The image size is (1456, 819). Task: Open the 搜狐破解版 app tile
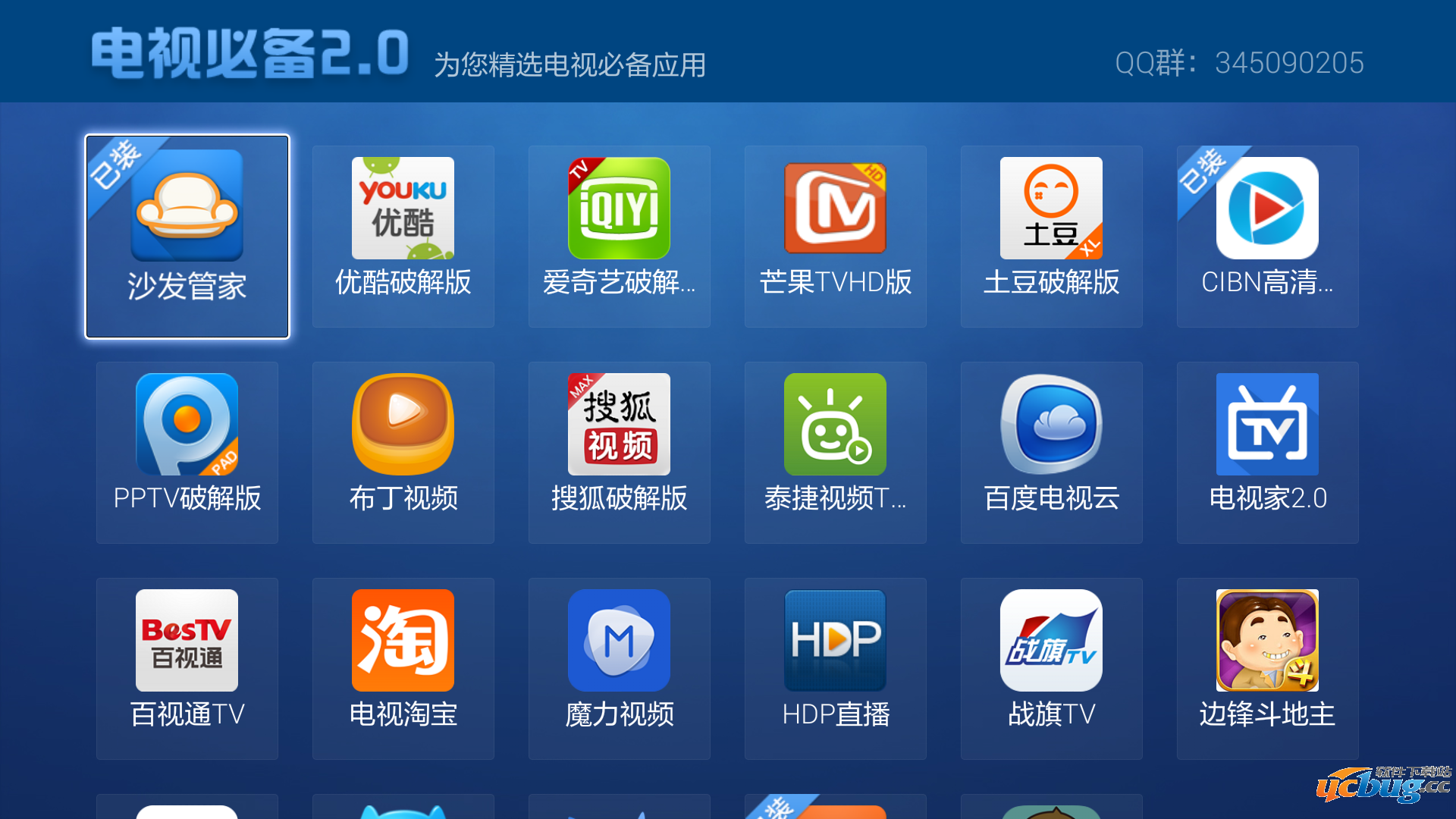pyautogui.click(x=619, y=453)
